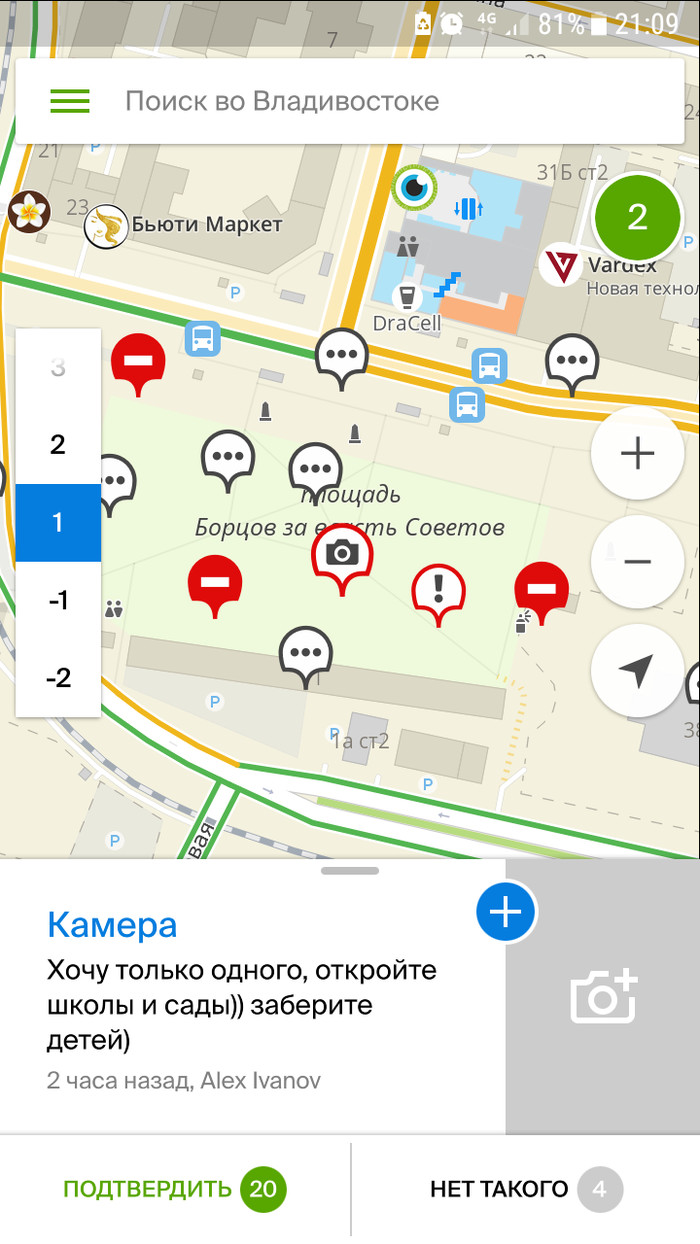Select floor -1 in the floor picker

click(x=58, y=600)
